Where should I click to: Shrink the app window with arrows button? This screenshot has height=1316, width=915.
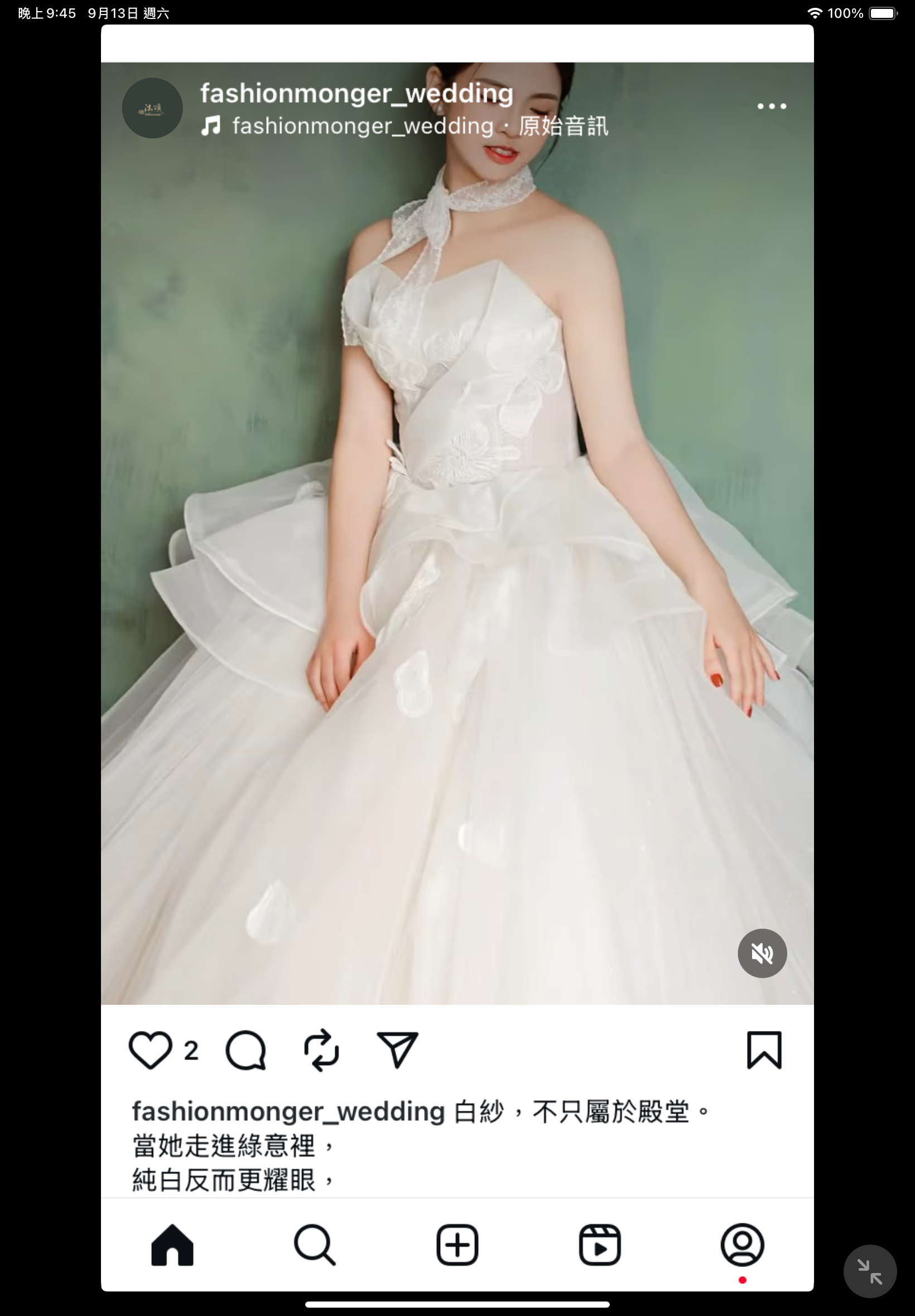click(870, 1271)
